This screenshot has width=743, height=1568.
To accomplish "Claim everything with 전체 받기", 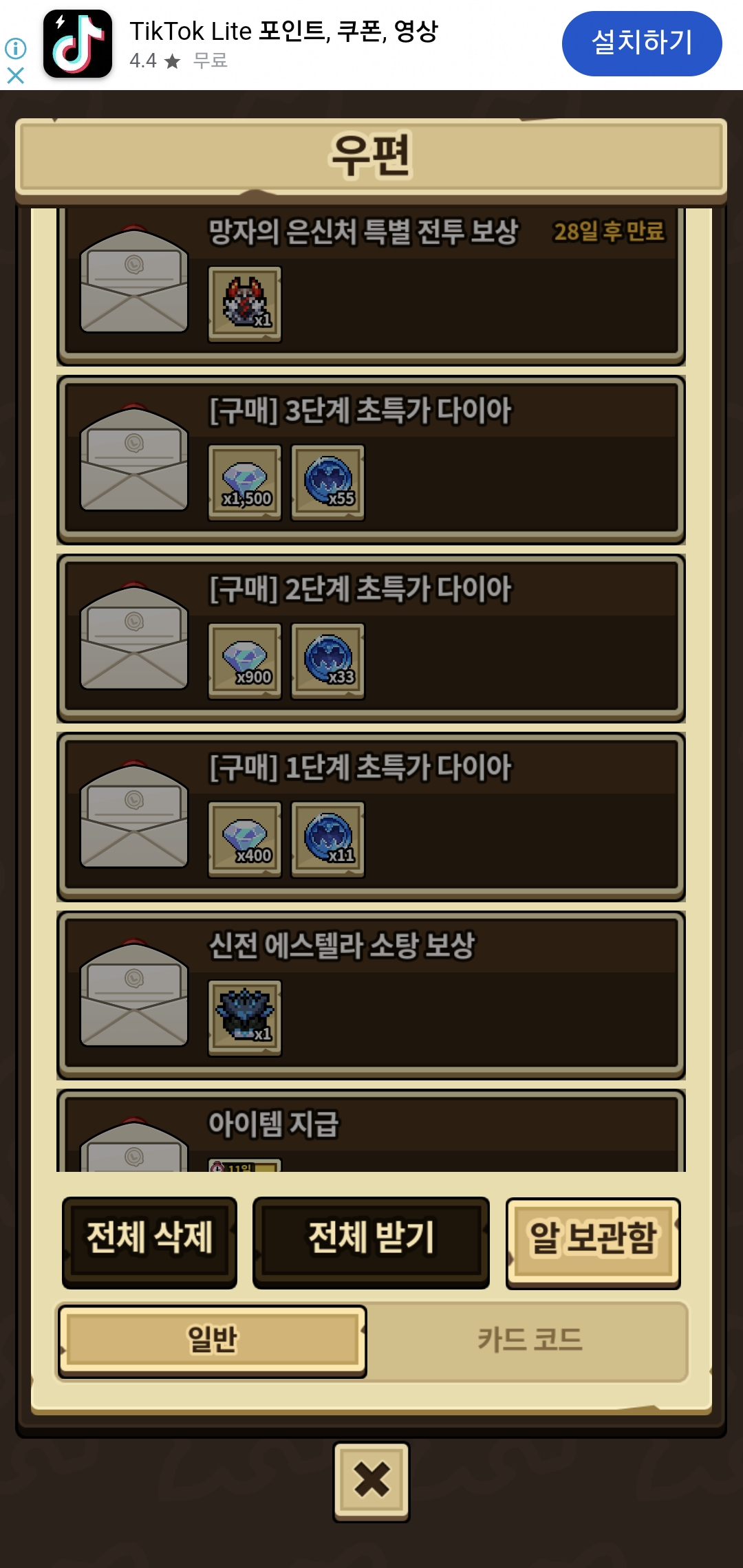I will (x=371, y=1242).
